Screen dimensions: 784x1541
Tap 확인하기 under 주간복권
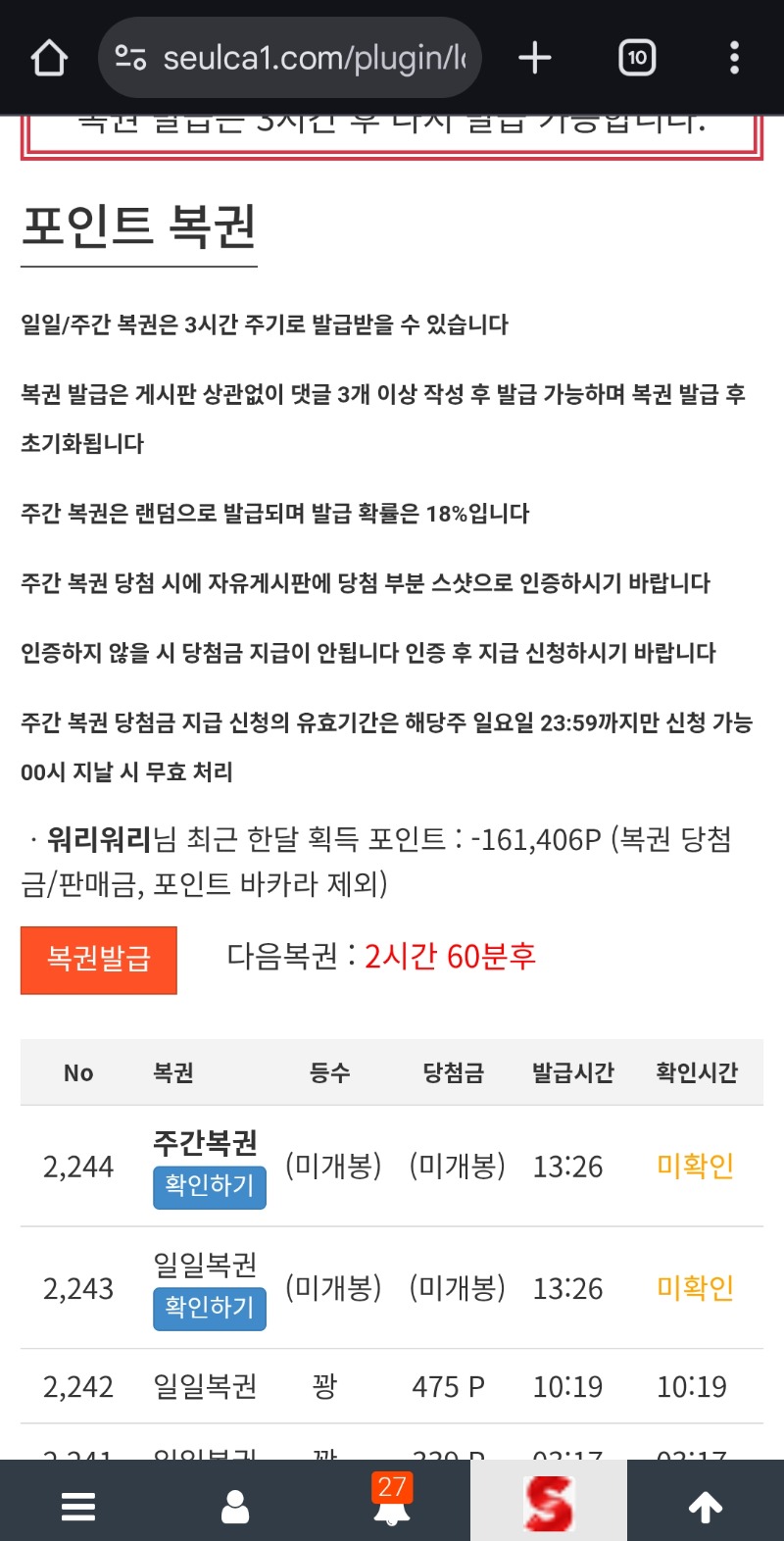pyautogui.click(x=209, y=1186)
